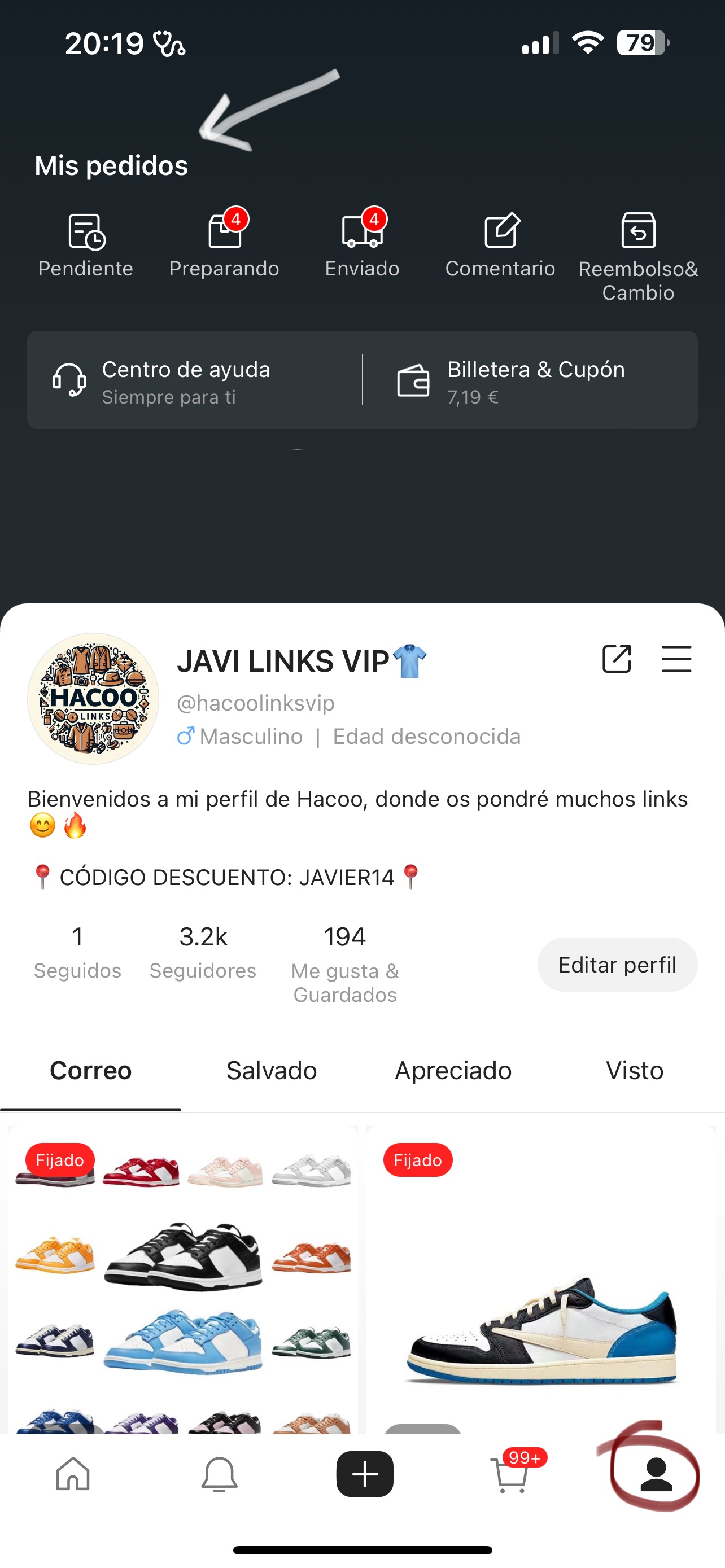
Task: Open the Visto tab
Action: click(x=634, y=1070)
